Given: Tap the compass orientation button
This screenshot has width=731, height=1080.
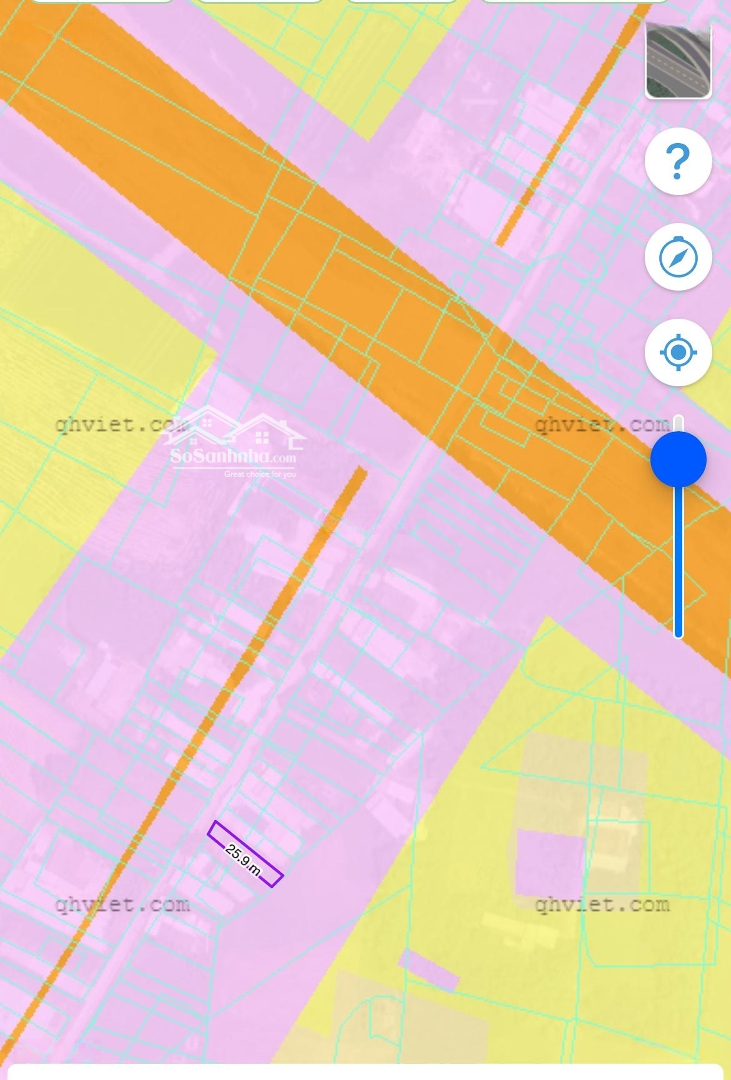Looking at the screenshot, I should point(678,257).
